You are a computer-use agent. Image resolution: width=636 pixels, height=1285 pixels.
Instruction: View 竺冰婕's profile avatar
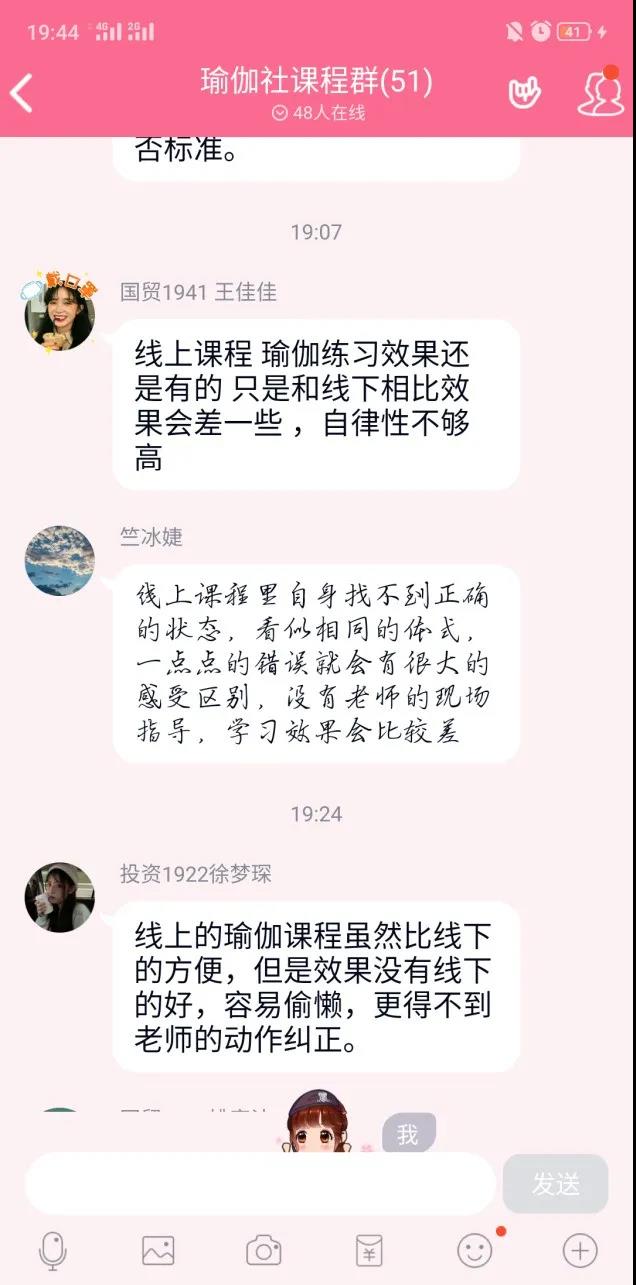click(60, 561)
